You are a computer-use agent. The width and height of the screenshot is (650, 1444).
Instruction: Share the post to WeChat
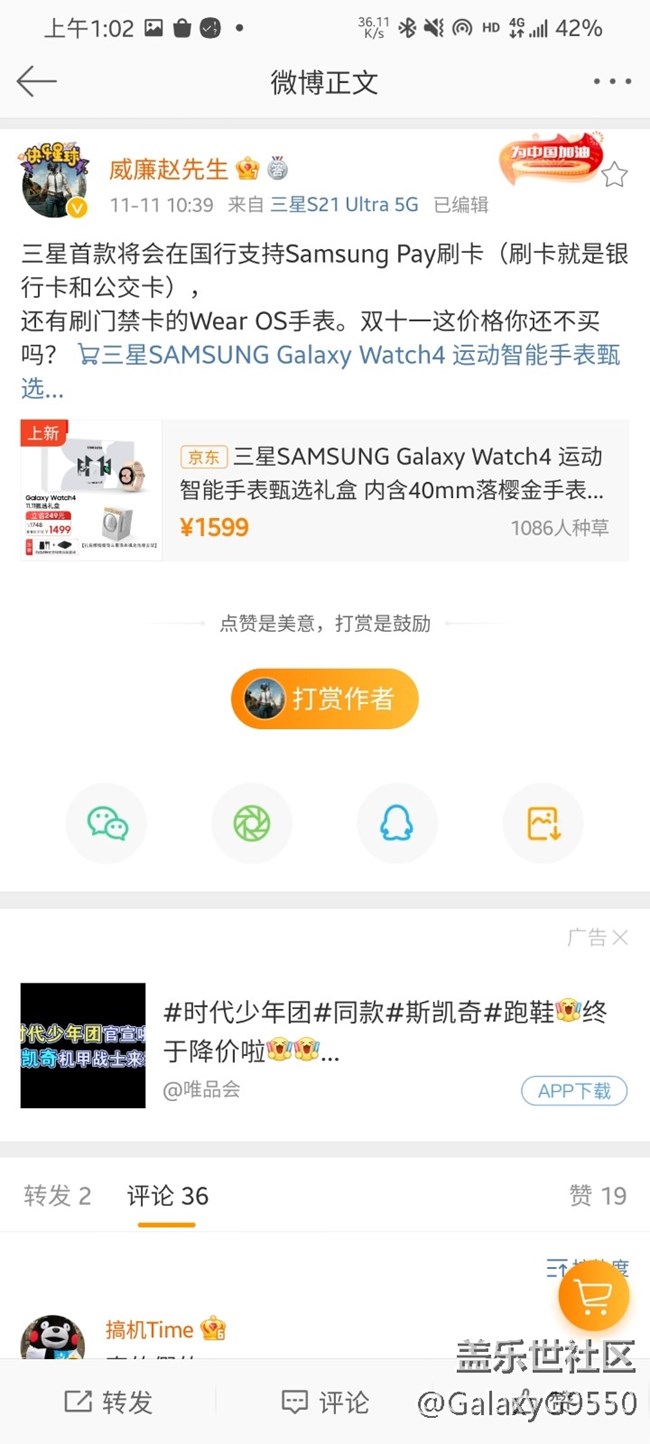tap(107, 823)
